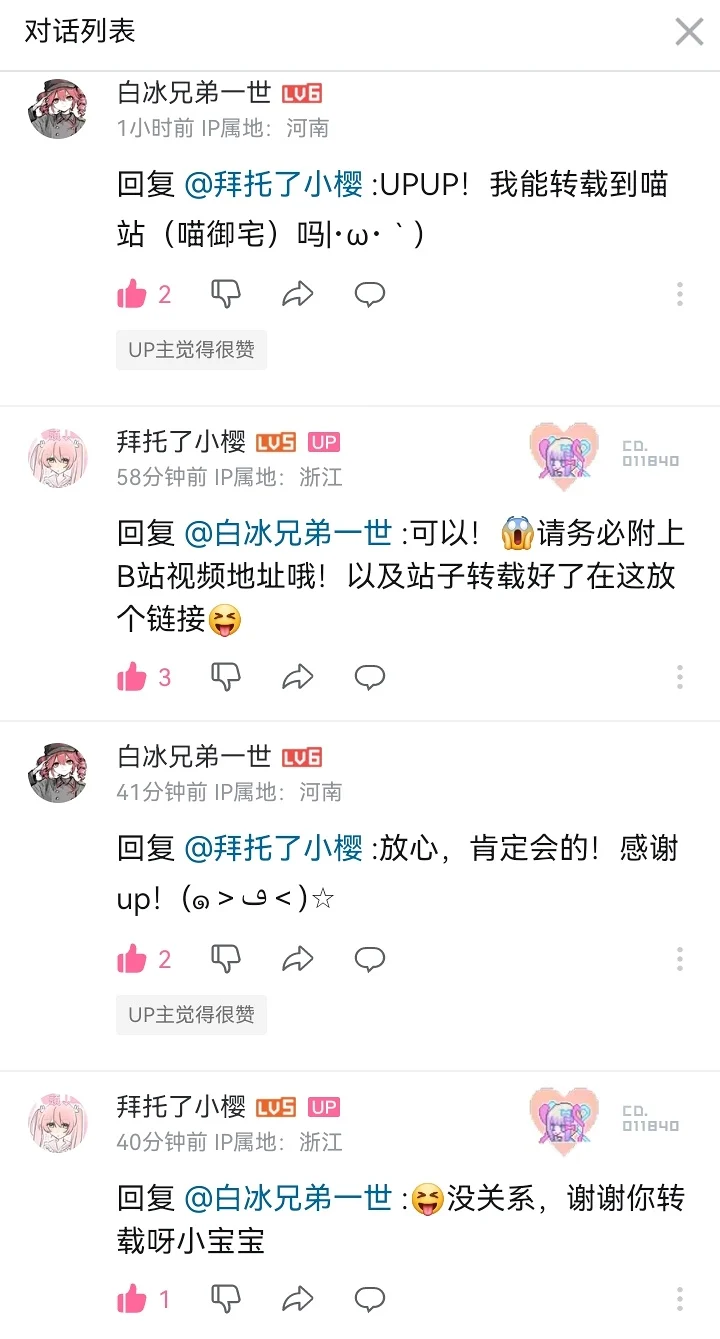Like 拜托了小樱's comment from 58分钟前
720x1339 pixels.
click(x=132, y=677)
